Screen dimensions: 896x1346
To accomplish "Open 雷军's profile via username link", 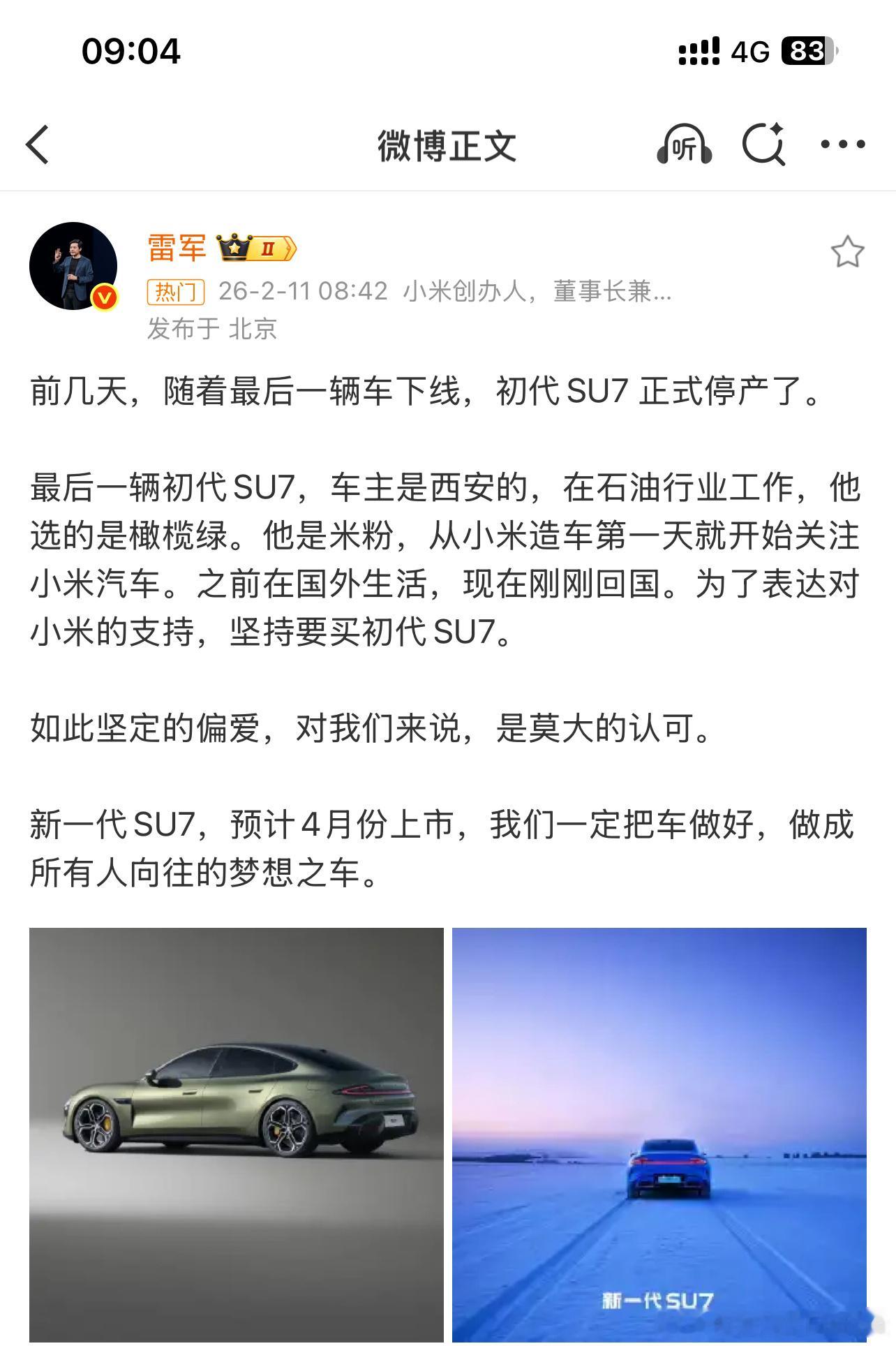I will coord(176,247).
